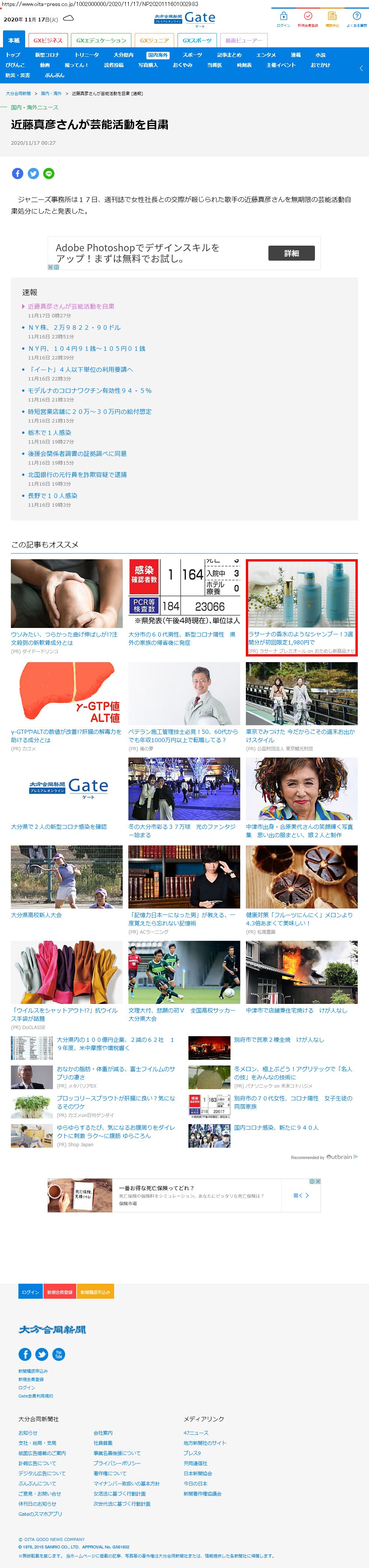
Task: Open the ログイン icon in header
Action: coord(283,18)
